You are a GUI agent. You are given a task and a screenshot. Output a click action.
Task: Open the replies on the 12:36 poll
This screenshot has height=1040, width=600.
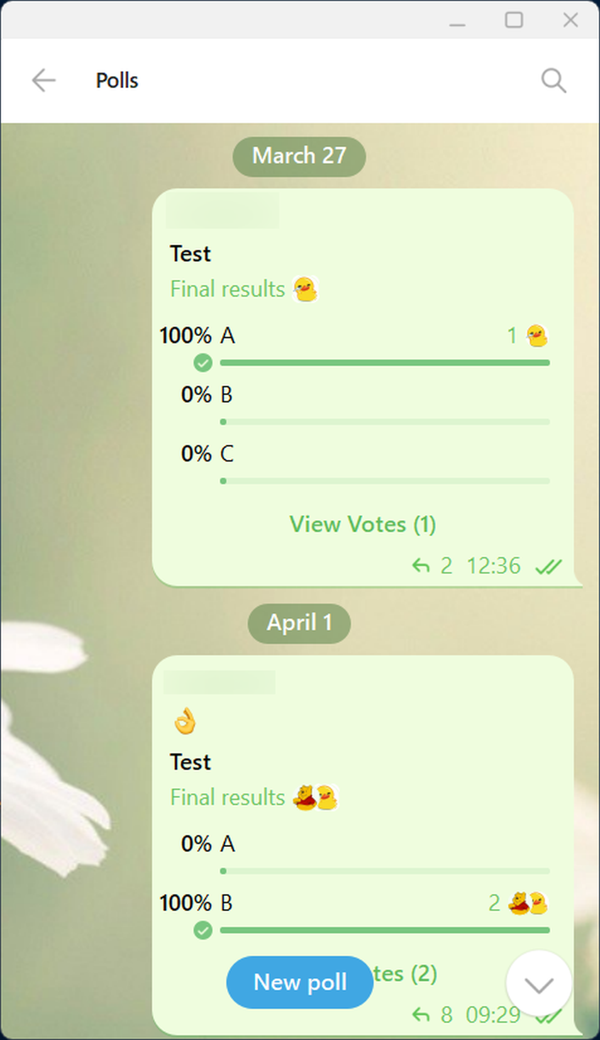click(x=432, y=566)
